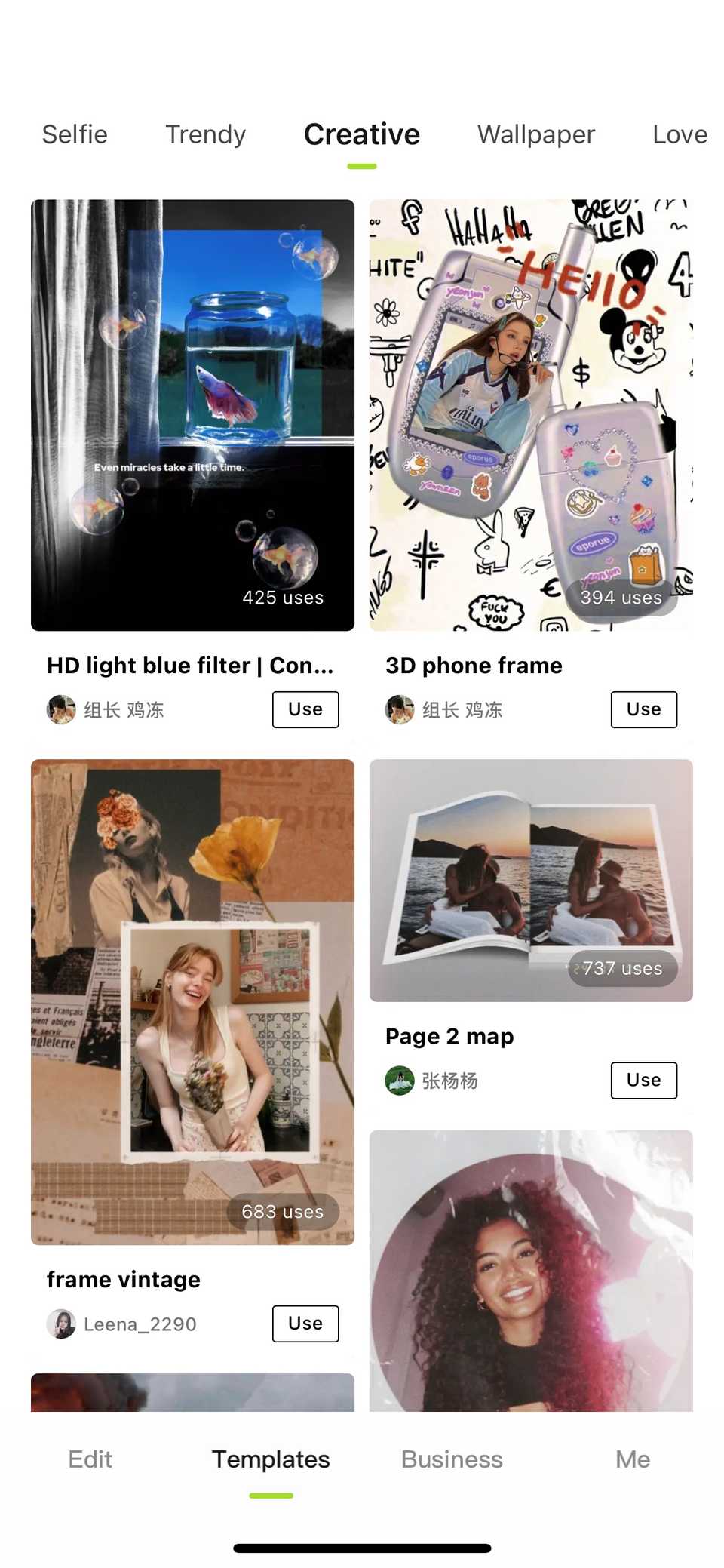Tap Use for 3D phone frame
This screenshot has width=724, height=1568.
click(643, 709)
